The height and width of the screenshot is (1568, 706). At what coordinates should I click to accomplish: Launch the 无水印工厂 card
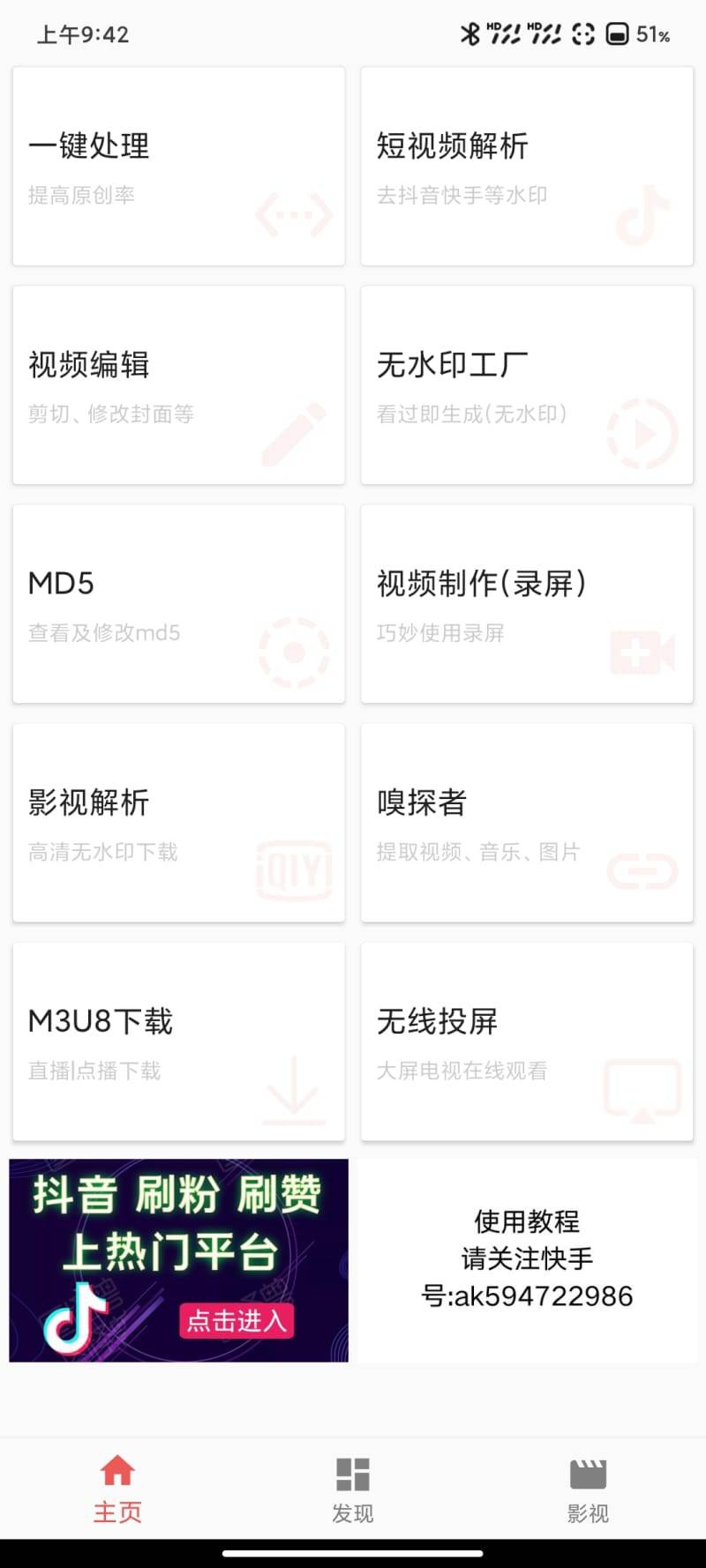[x=527, y=385]
